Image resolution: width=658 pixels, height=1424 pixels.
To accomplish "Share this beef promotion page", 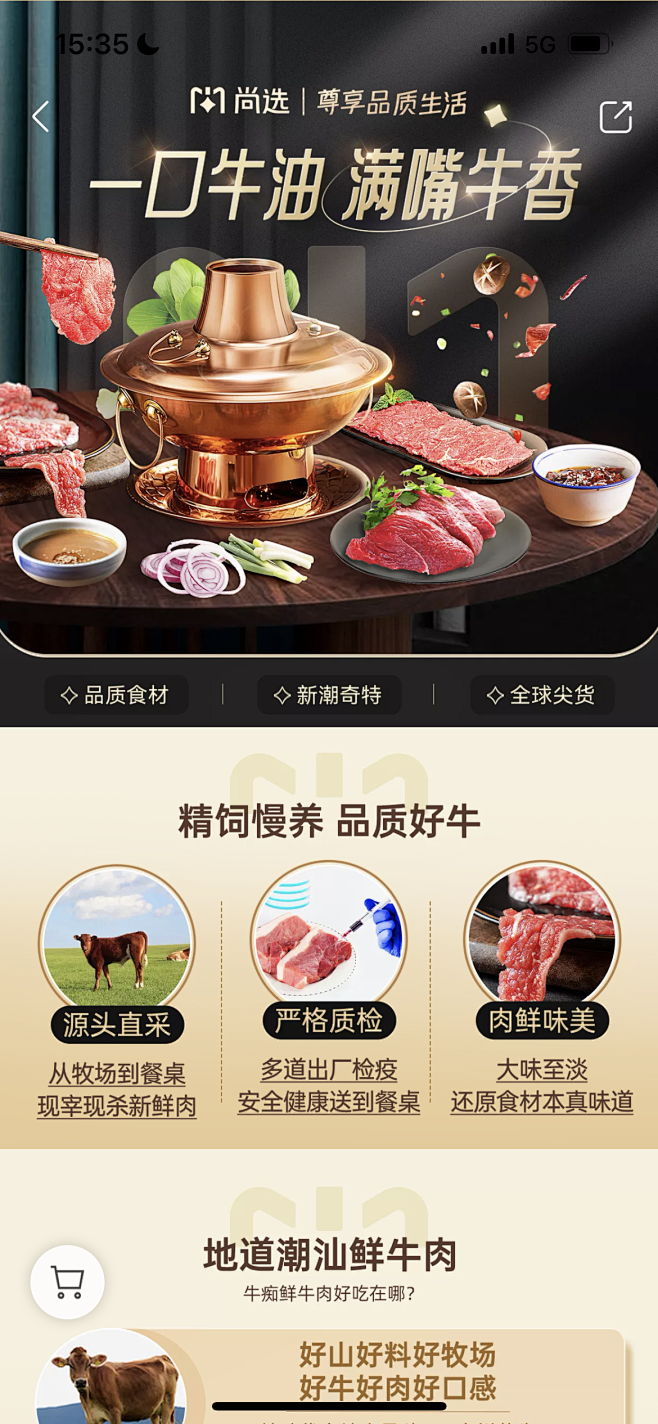I will (x=615, y=117).
